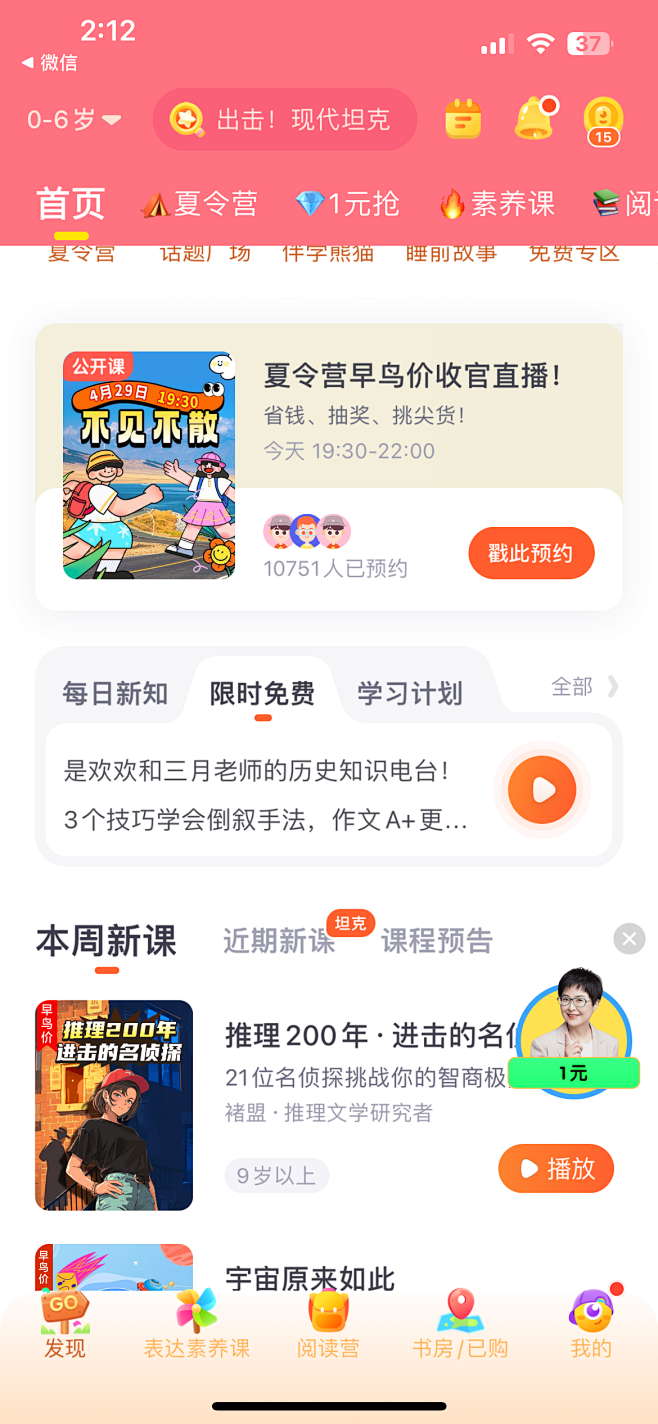
Task: Switch to the 课程预告 tab
Action: click(437, 941)
